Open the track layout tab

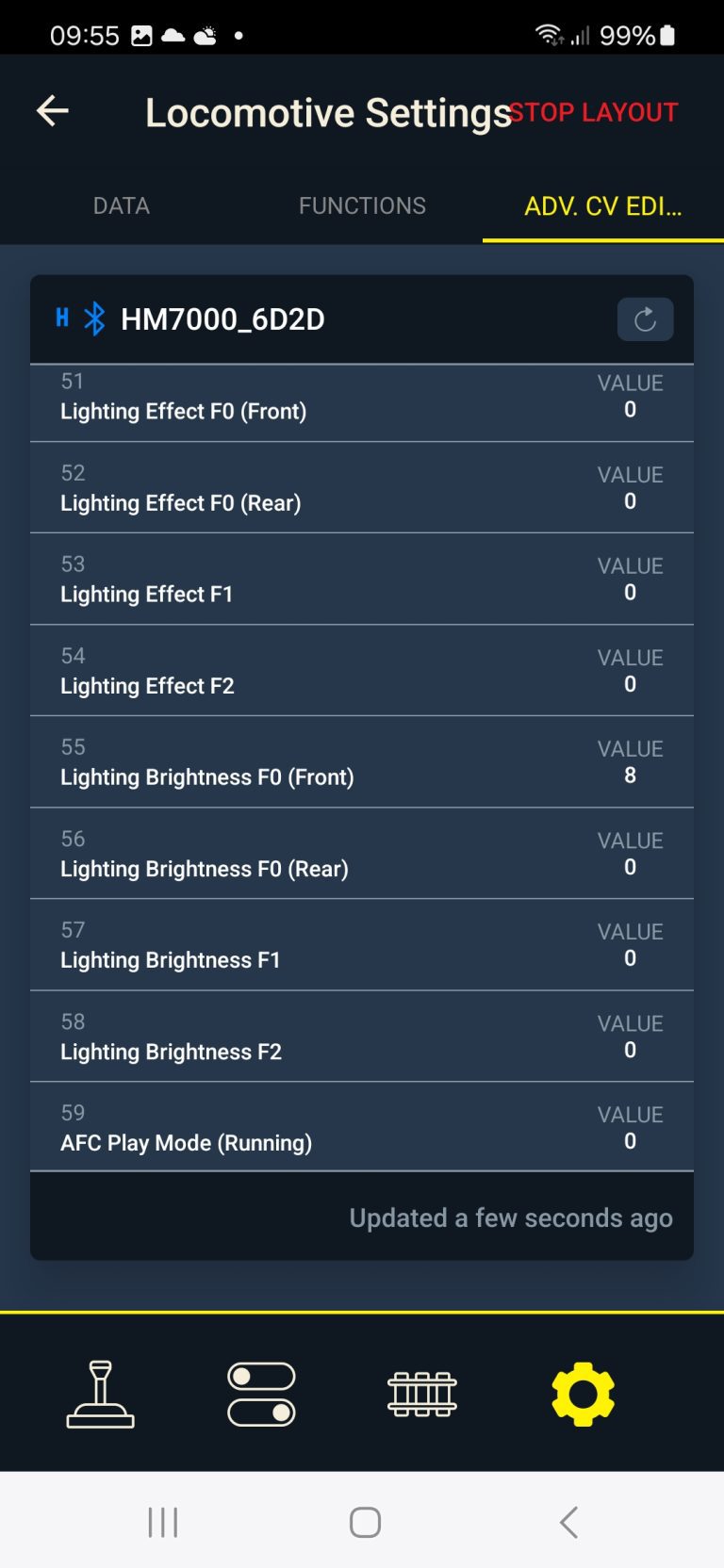coord(422,1394)
